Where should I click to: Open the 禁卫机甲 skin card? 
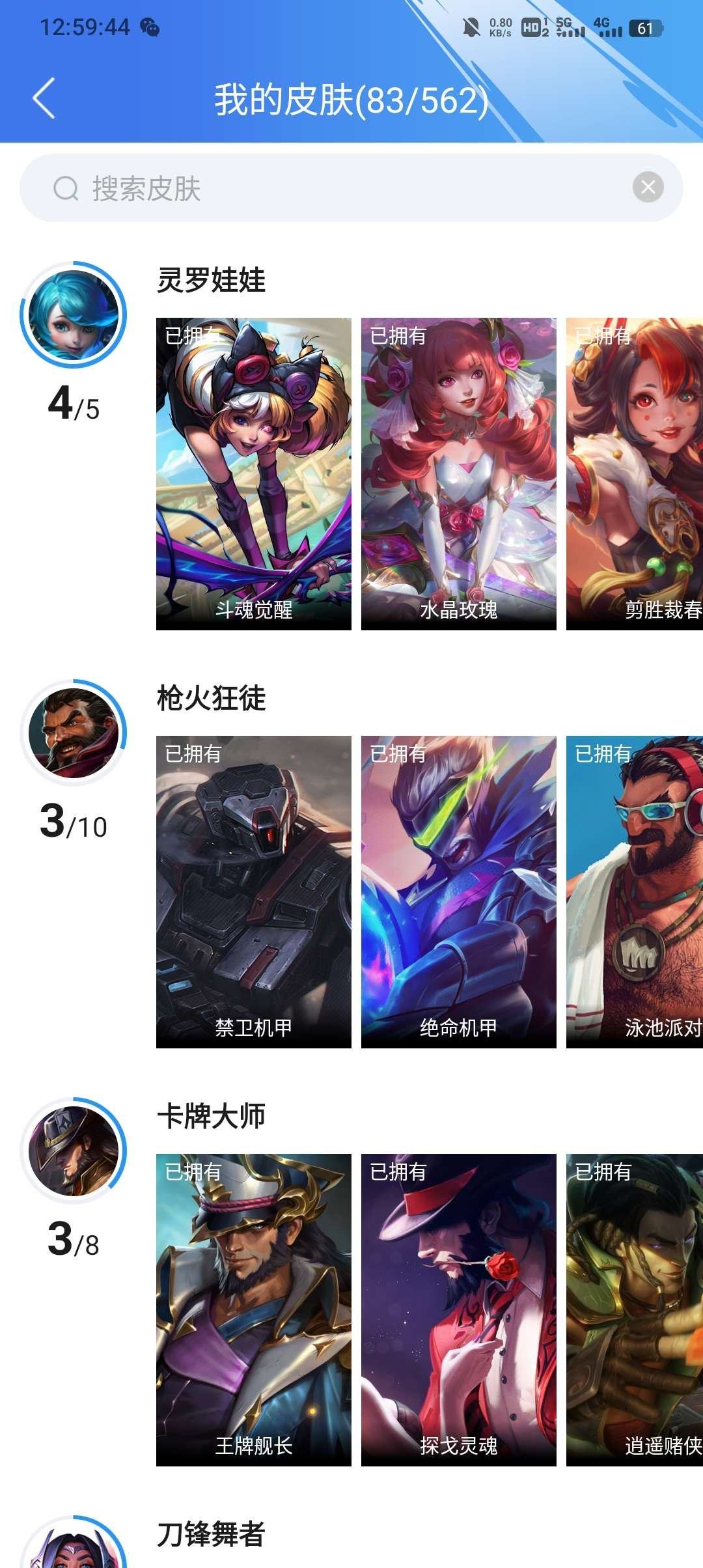(x=254, y=891)
